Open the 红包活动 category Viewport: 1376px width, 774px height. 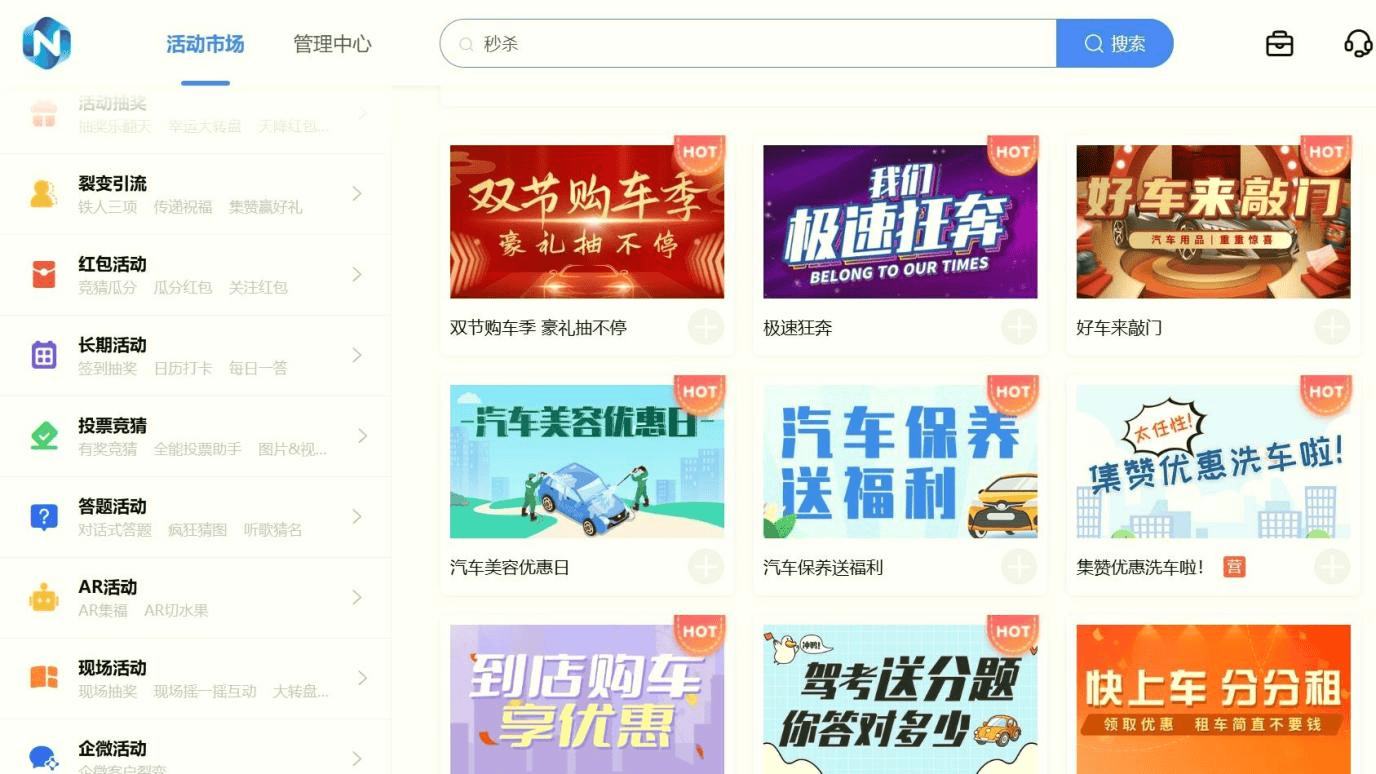195,275
